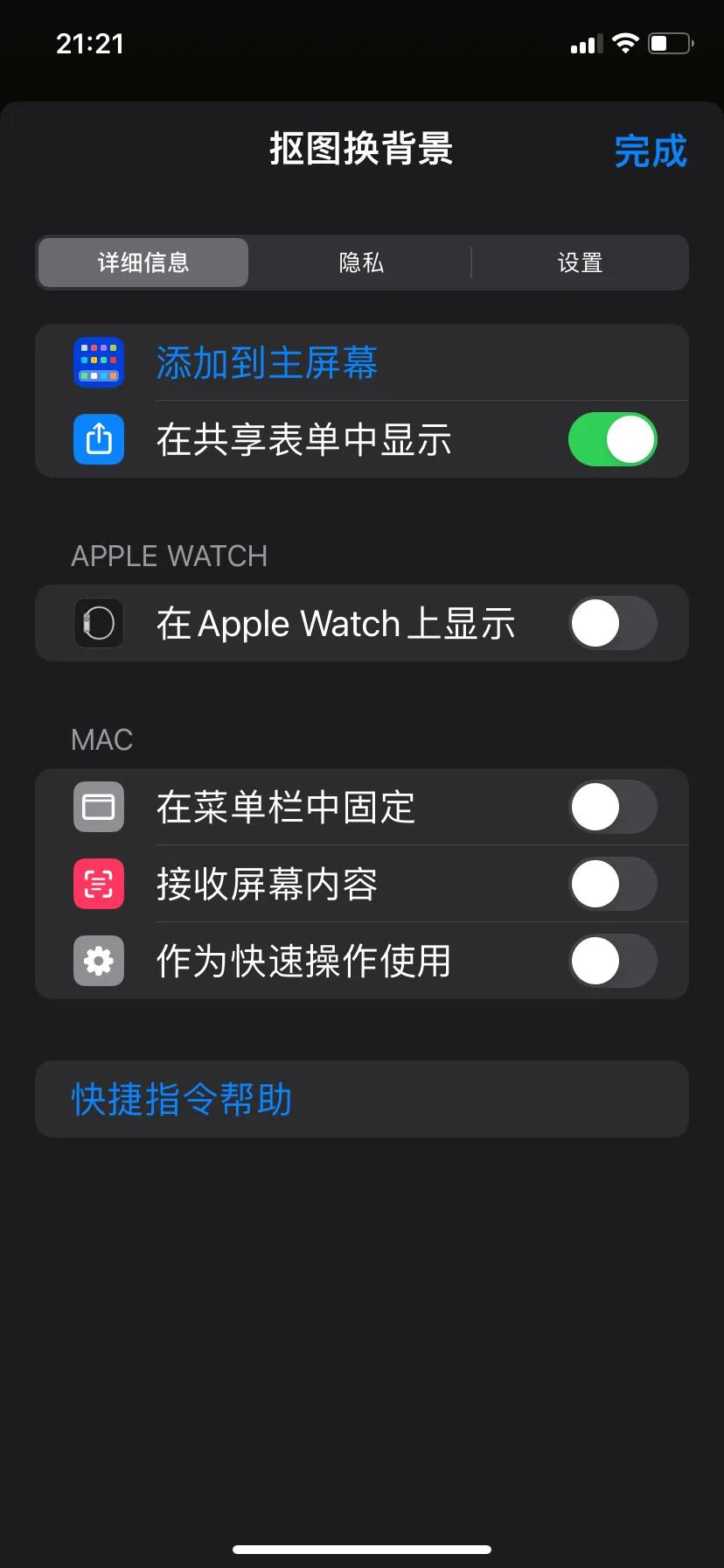Screen dimensions: 724x1568
Task: Tap 完成 to finish
Action: [x=650, y=150]
